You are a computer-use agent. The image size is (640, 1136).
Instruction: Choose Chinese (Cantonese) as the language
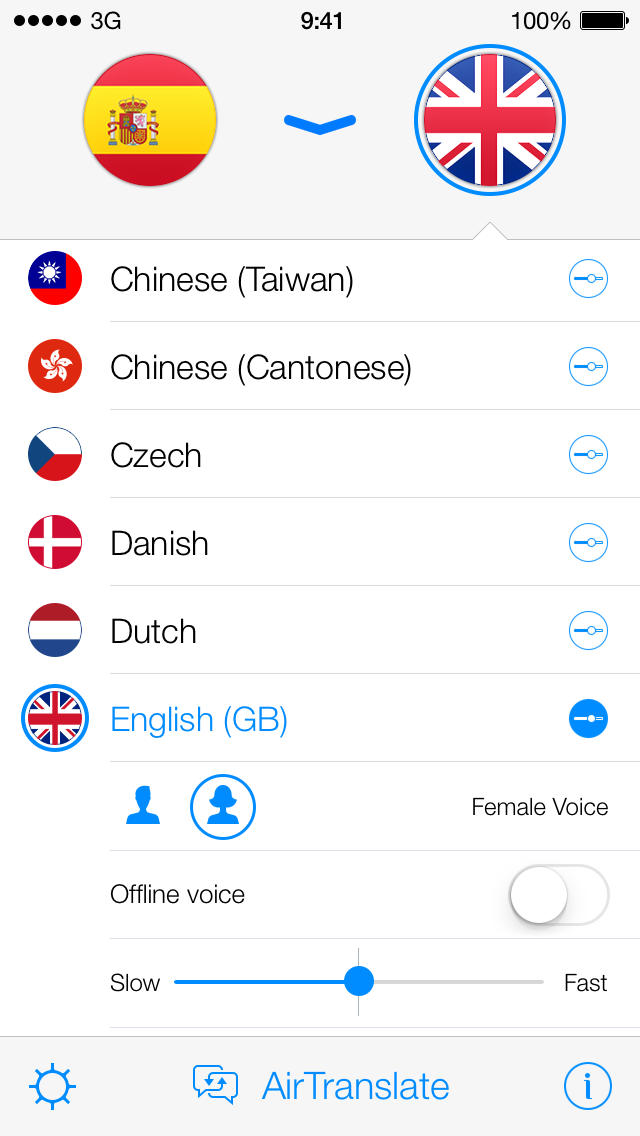pyautogui.click(x=260, y=368)
